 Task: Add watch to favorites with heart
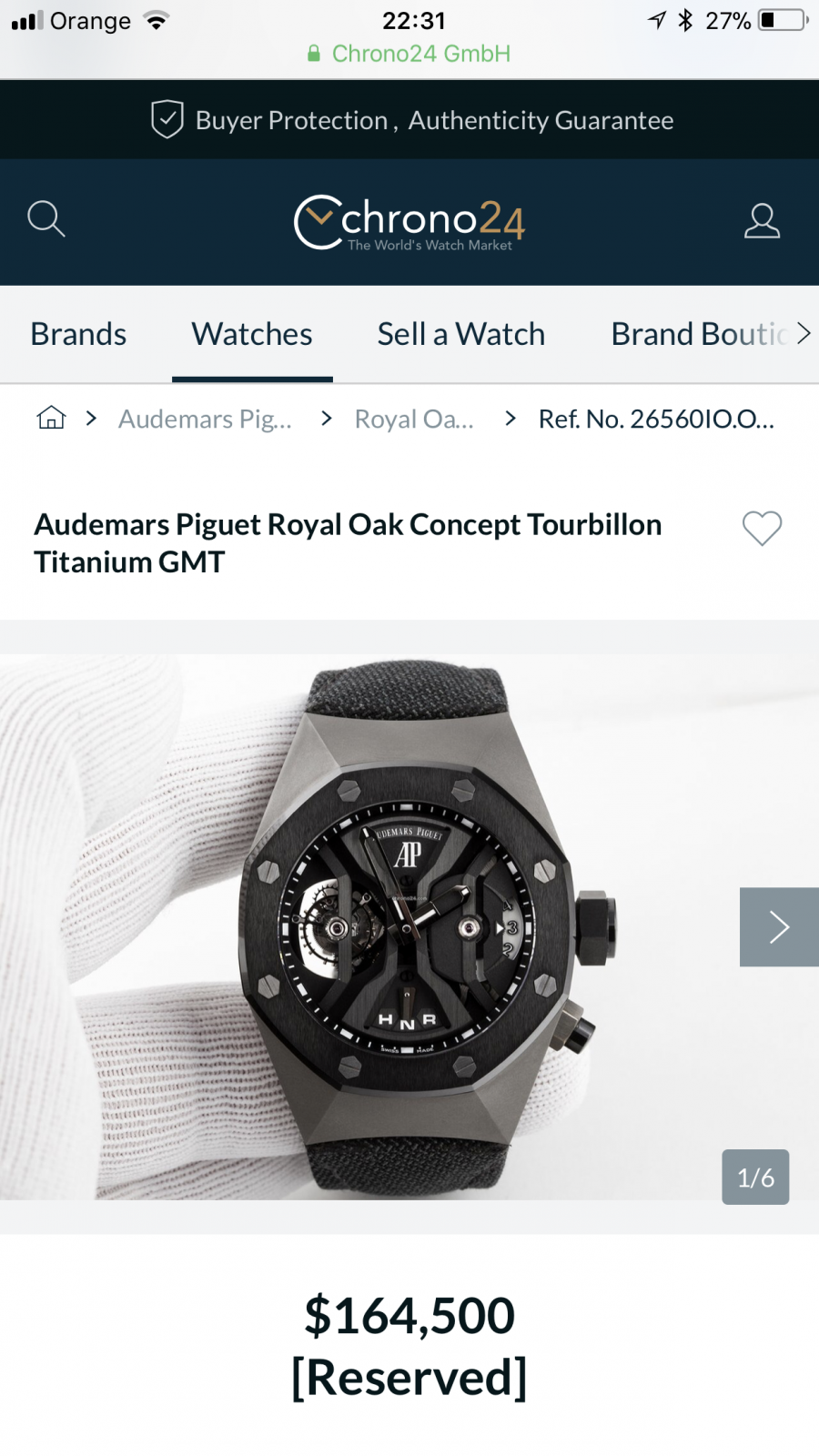762,528
